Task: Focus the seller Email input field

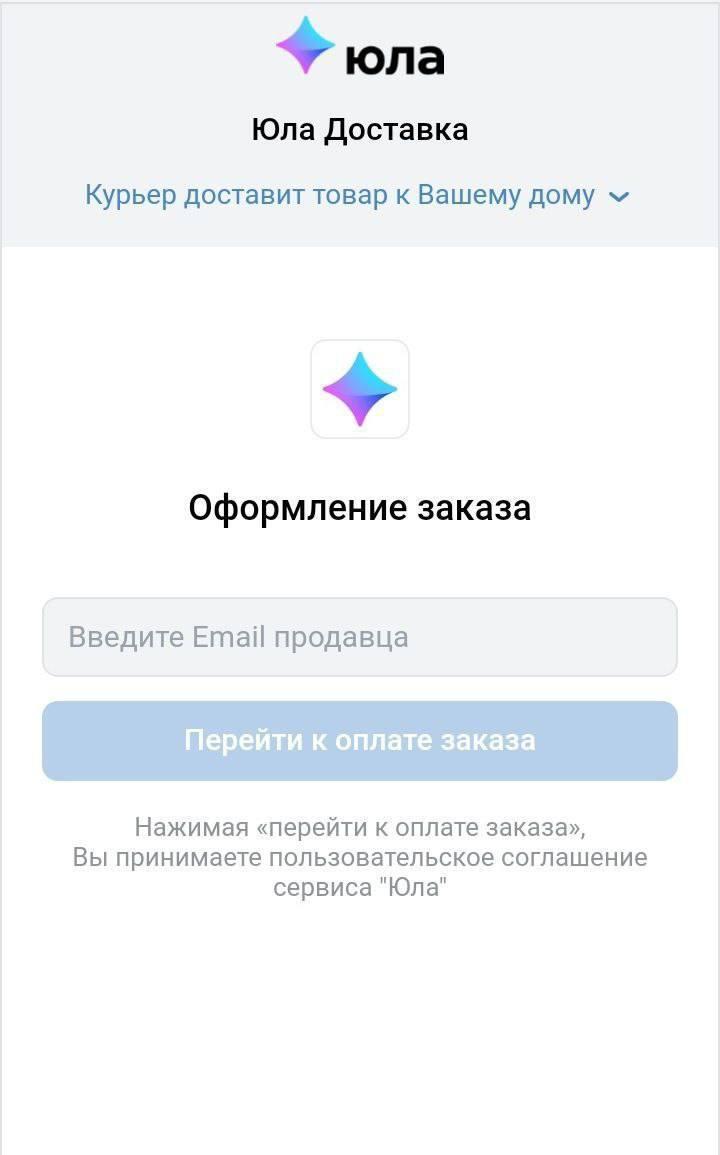Action: pos(360,637)
